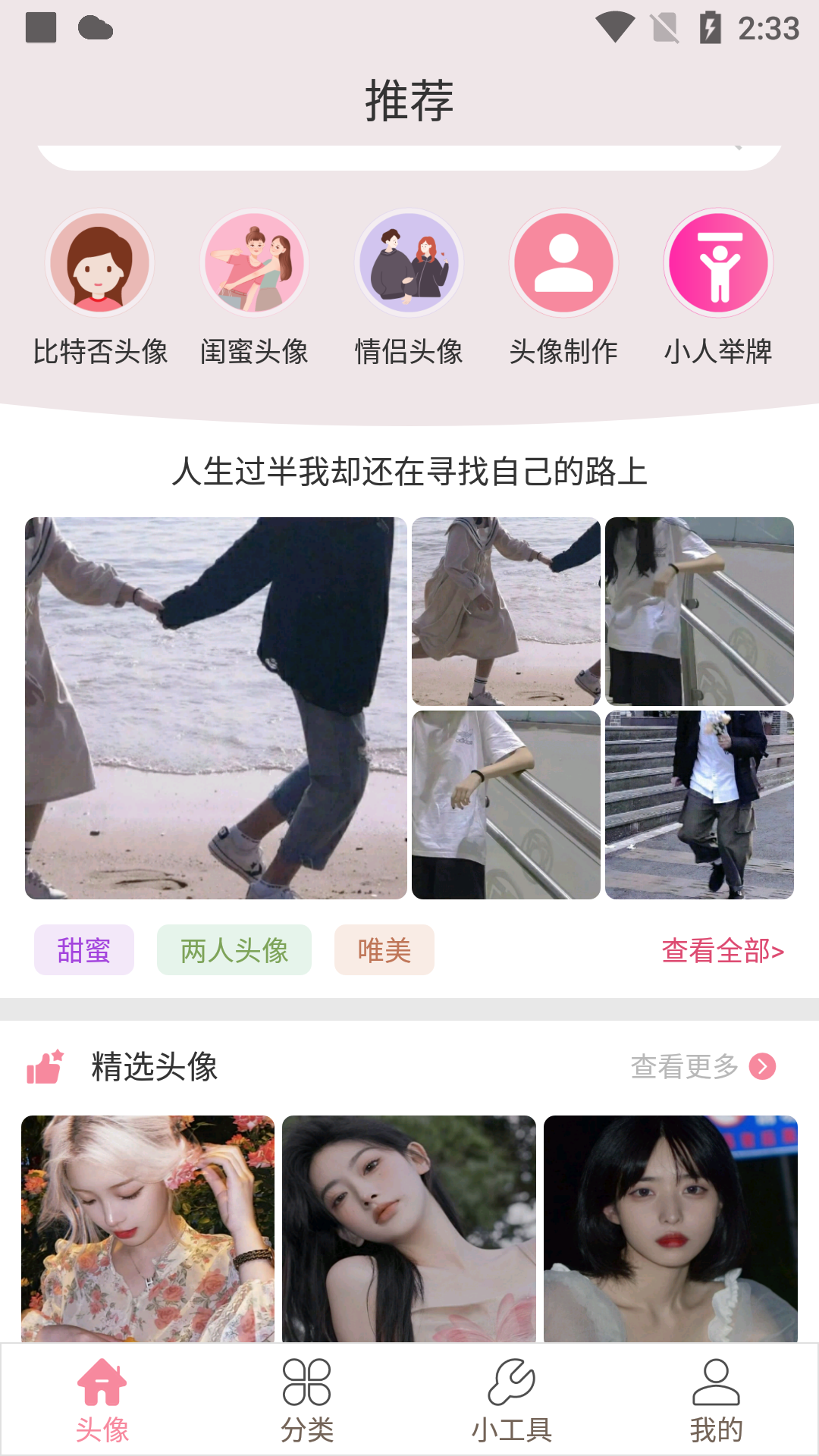
Task: Switch to the 分类 tab
Action: tap(306, 1410)
